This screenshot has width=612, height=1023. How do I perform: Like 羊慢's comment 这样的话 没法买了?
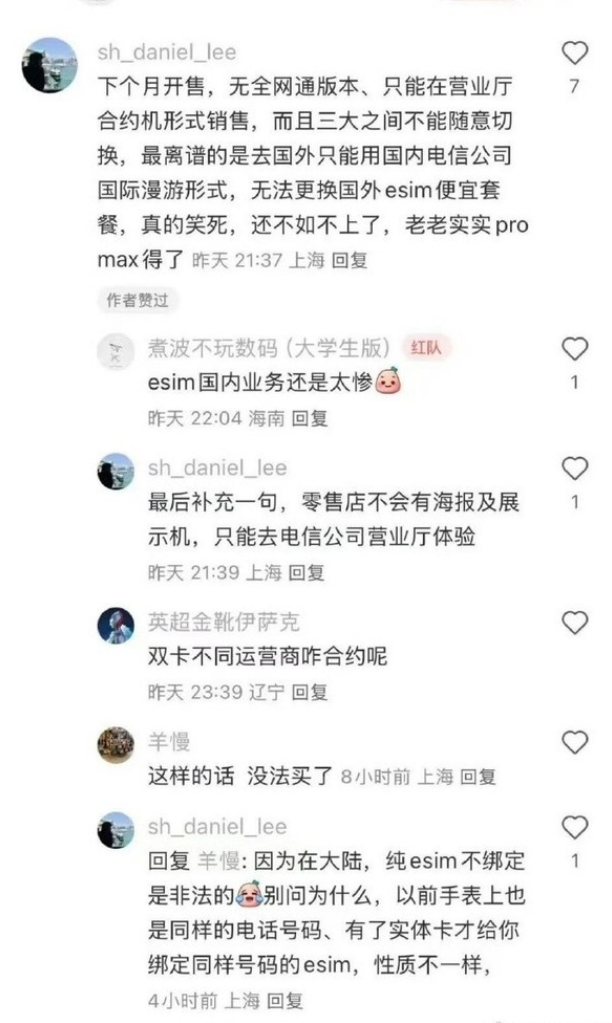pyautogui.click(x=575, y=743)
